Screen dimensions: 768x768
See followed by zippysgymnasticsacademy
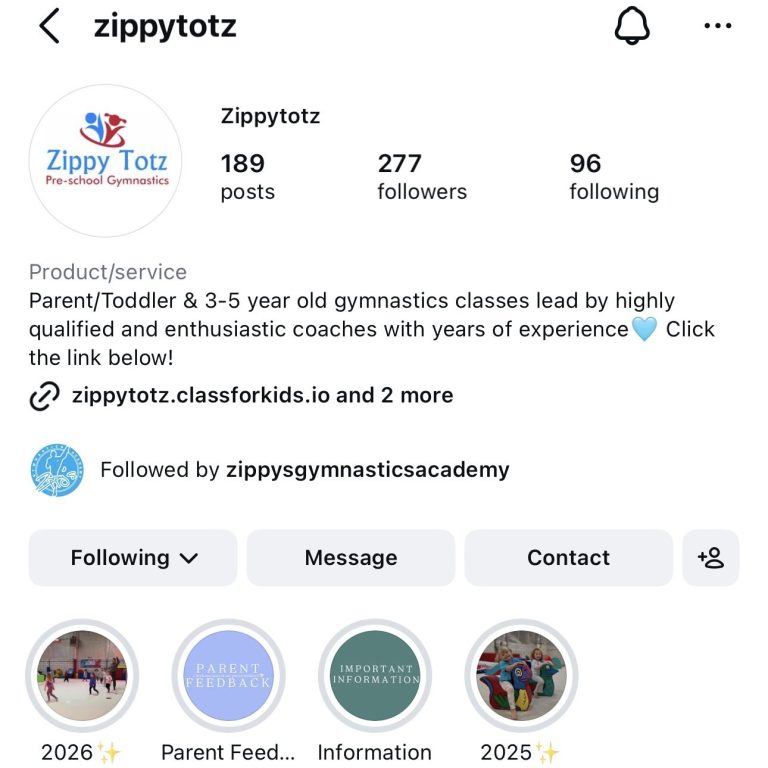304,469
